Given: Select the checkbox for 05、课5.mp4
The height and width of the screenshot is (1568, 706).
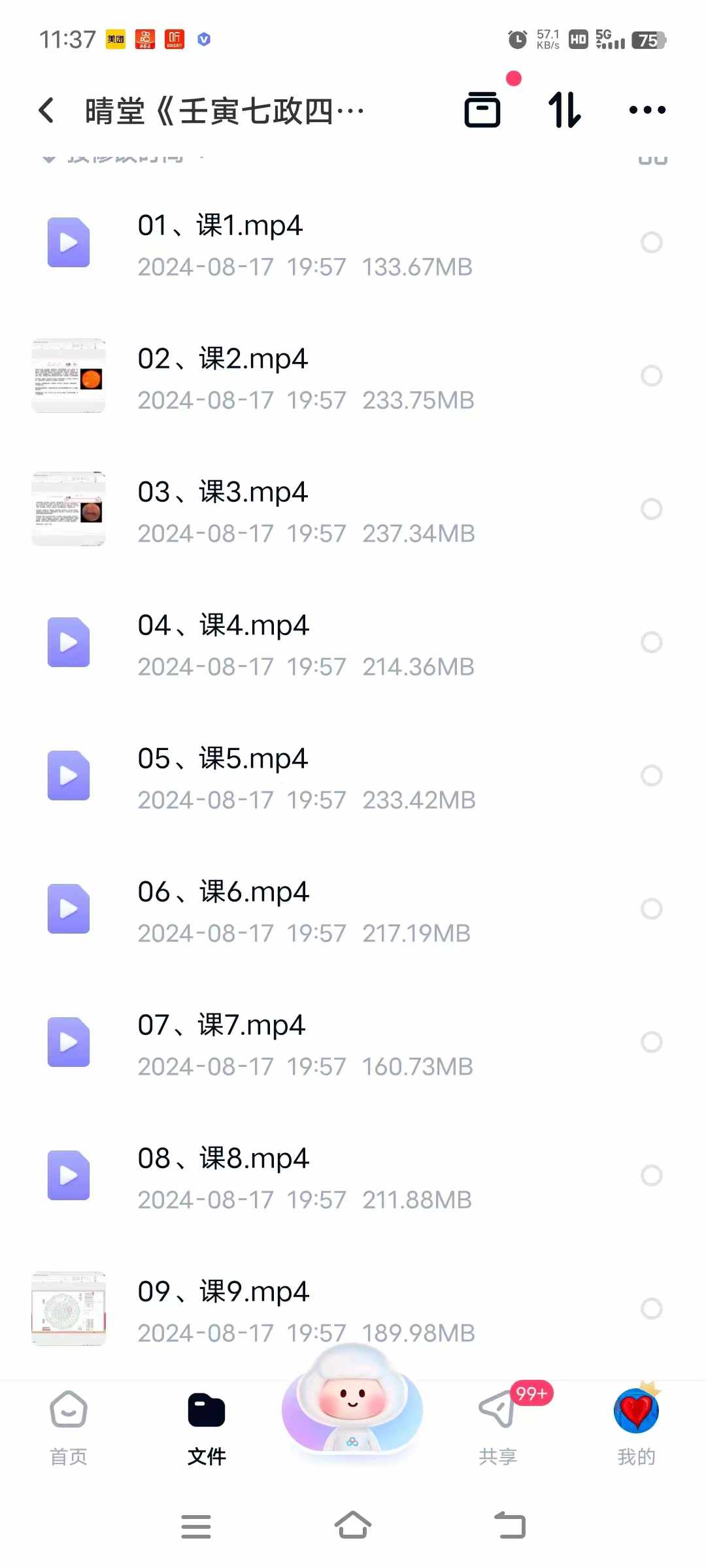Looking at the screenshot, I should tap(652, 776).
